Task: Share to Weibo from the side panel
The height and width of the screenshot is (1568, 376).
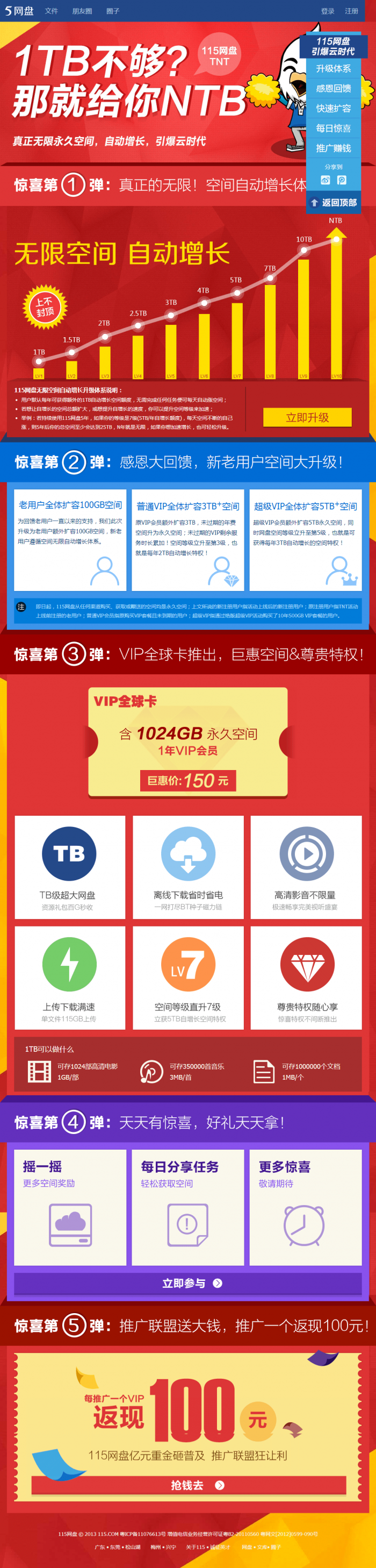Action: point(326,180)
